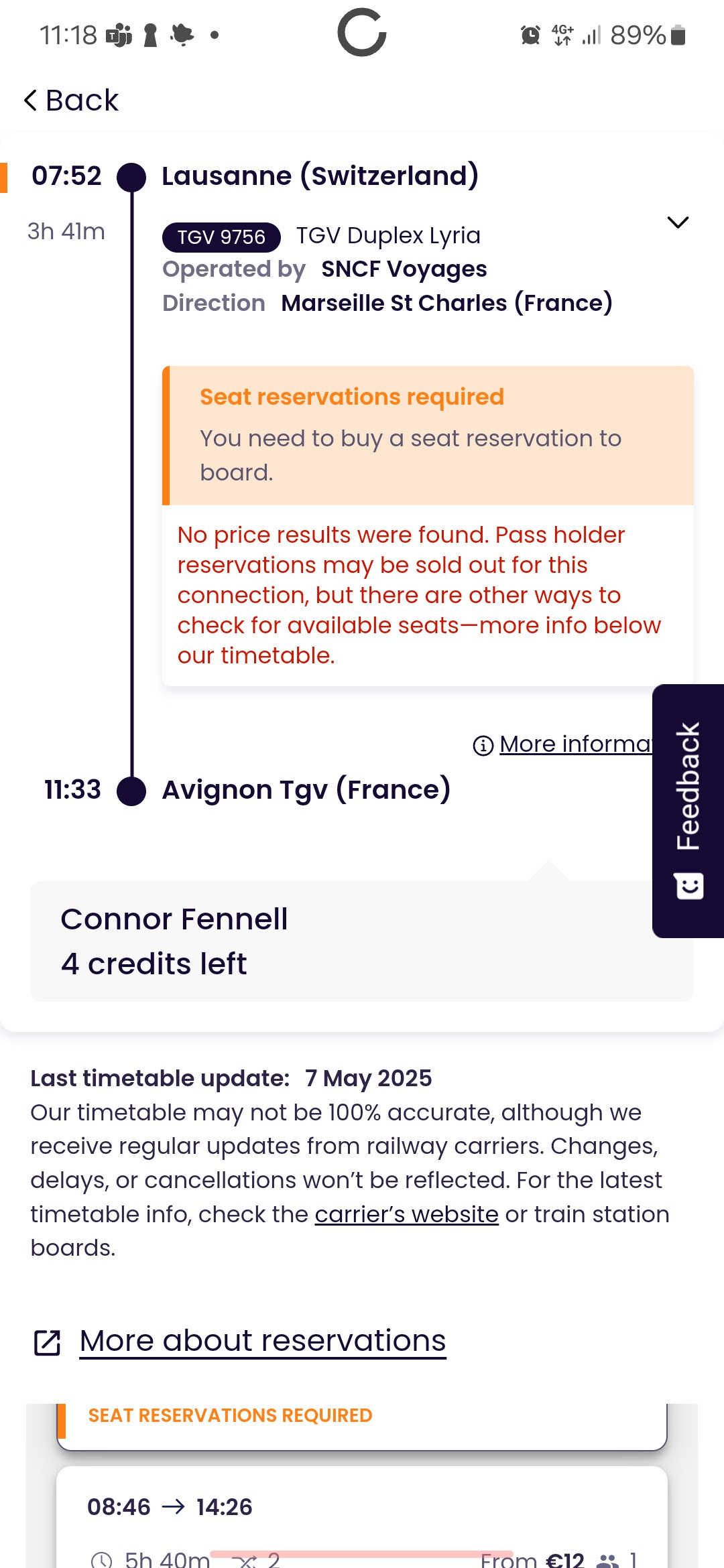Expand the TGV 9756 train details chevron
The image size is (724, 1568).
pos(678,222)
